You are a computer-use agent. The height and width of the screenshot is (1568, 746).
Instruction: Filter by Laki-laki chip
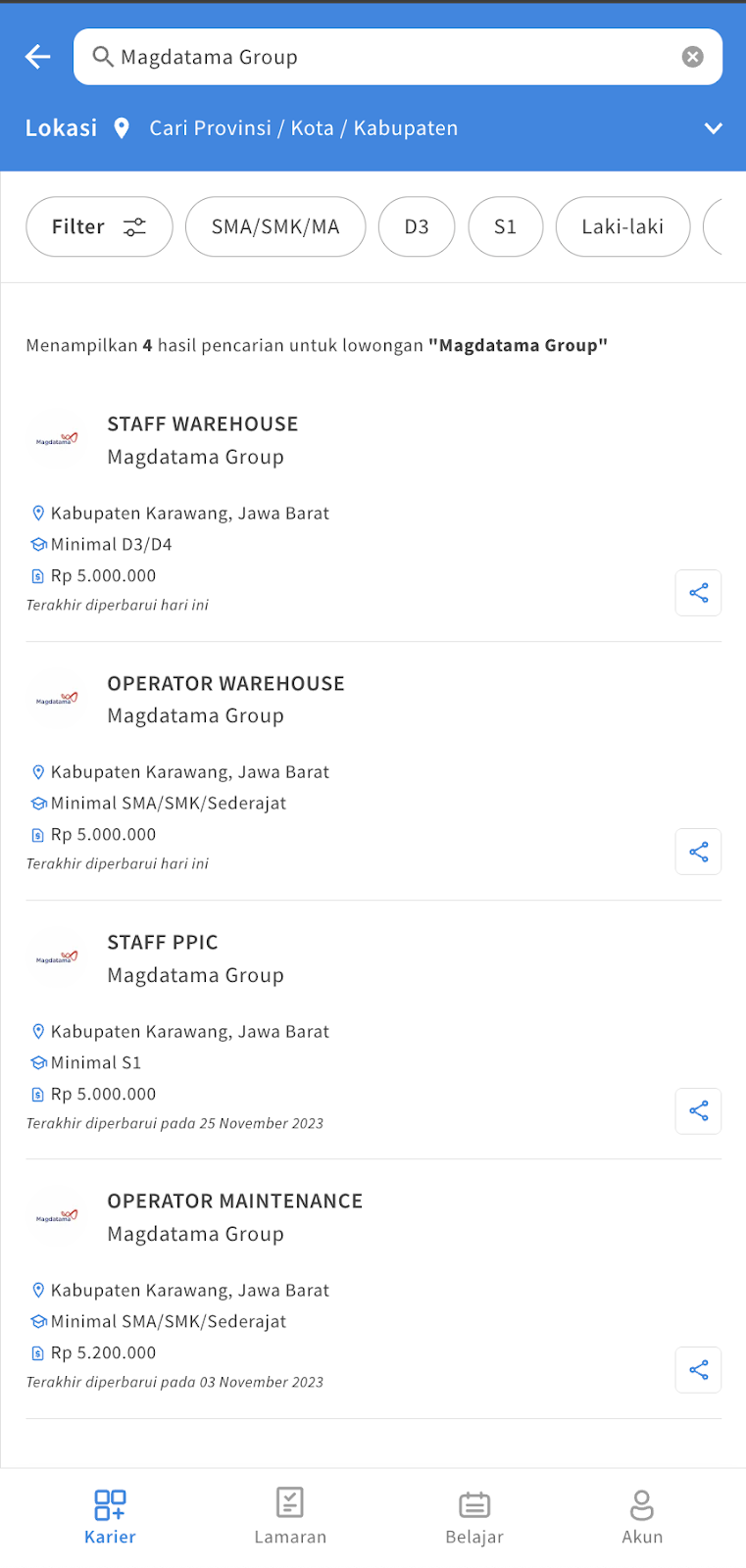point(622,226)
